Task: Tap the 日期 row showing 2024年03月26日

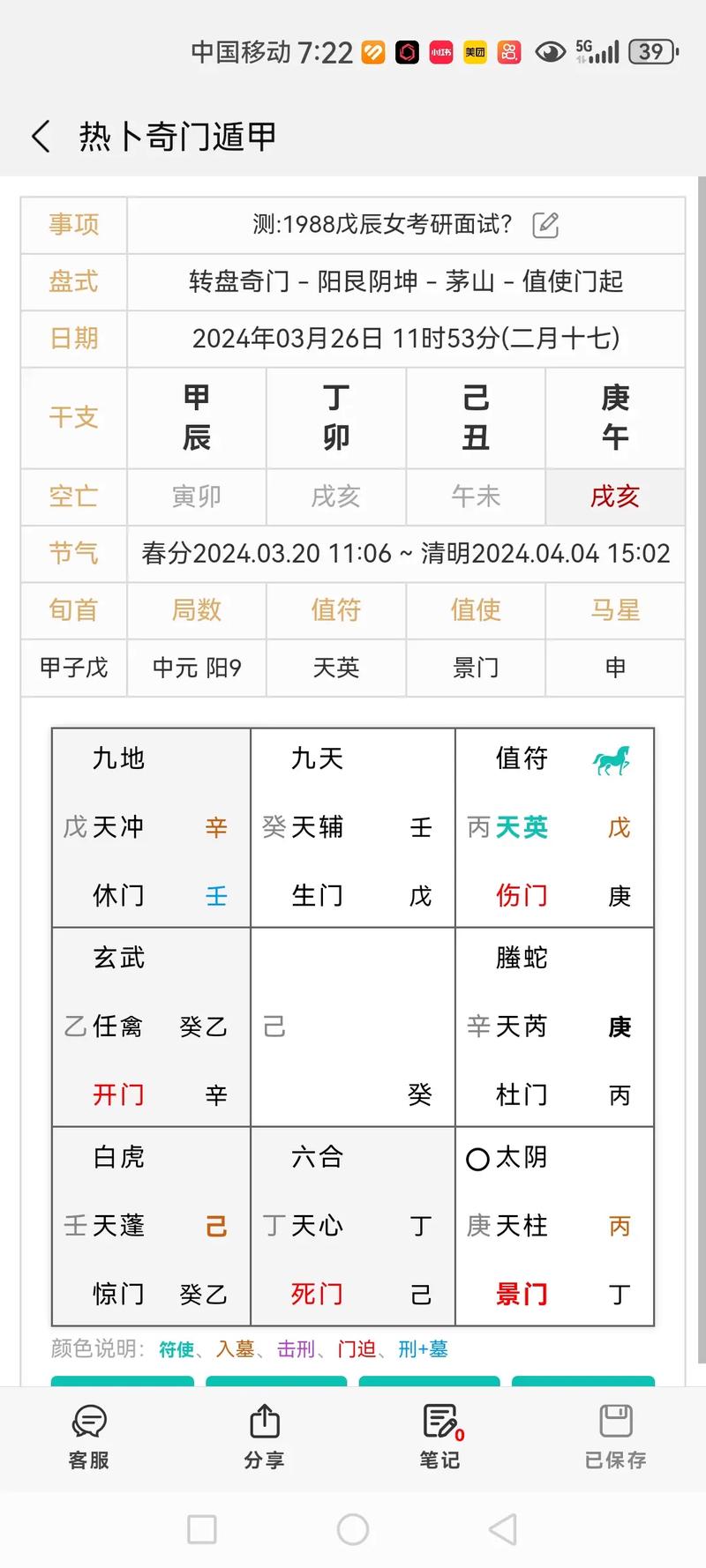Action: coord(406,339)
